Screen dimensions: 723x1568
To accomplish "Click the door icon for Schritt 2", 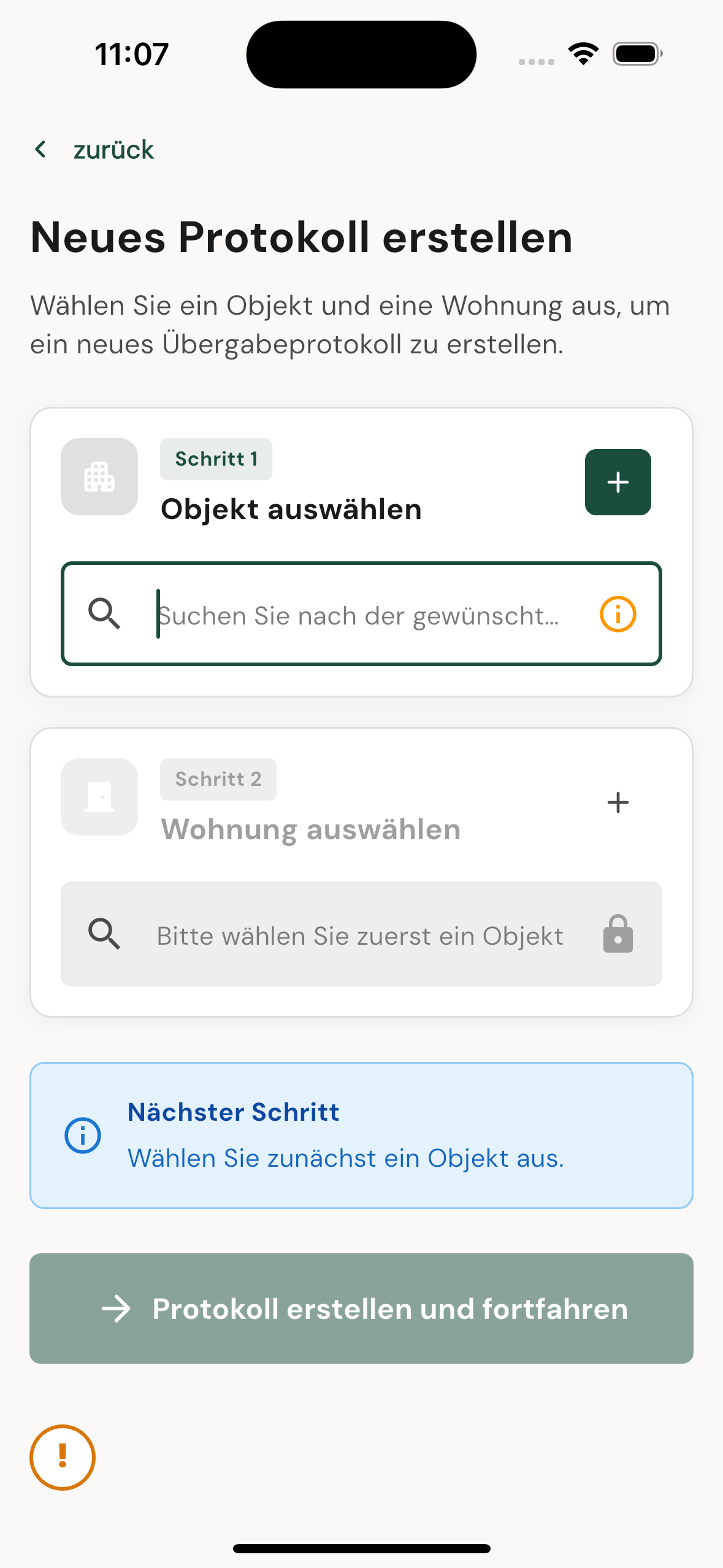I will 99,797.
